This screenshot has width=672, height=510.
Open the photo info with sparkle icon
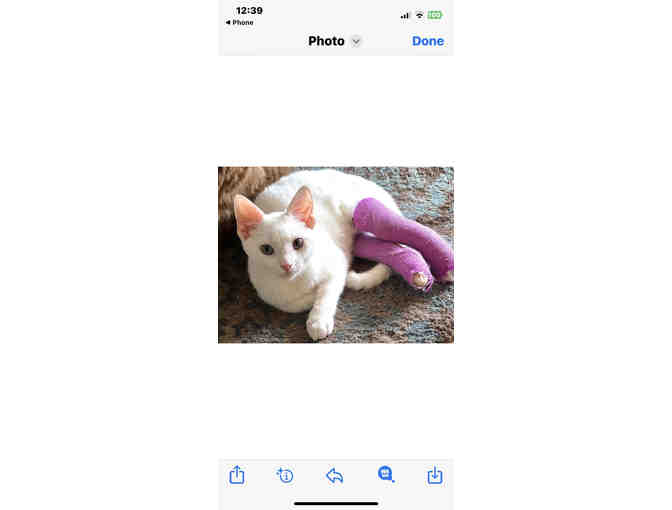(285, 476)
